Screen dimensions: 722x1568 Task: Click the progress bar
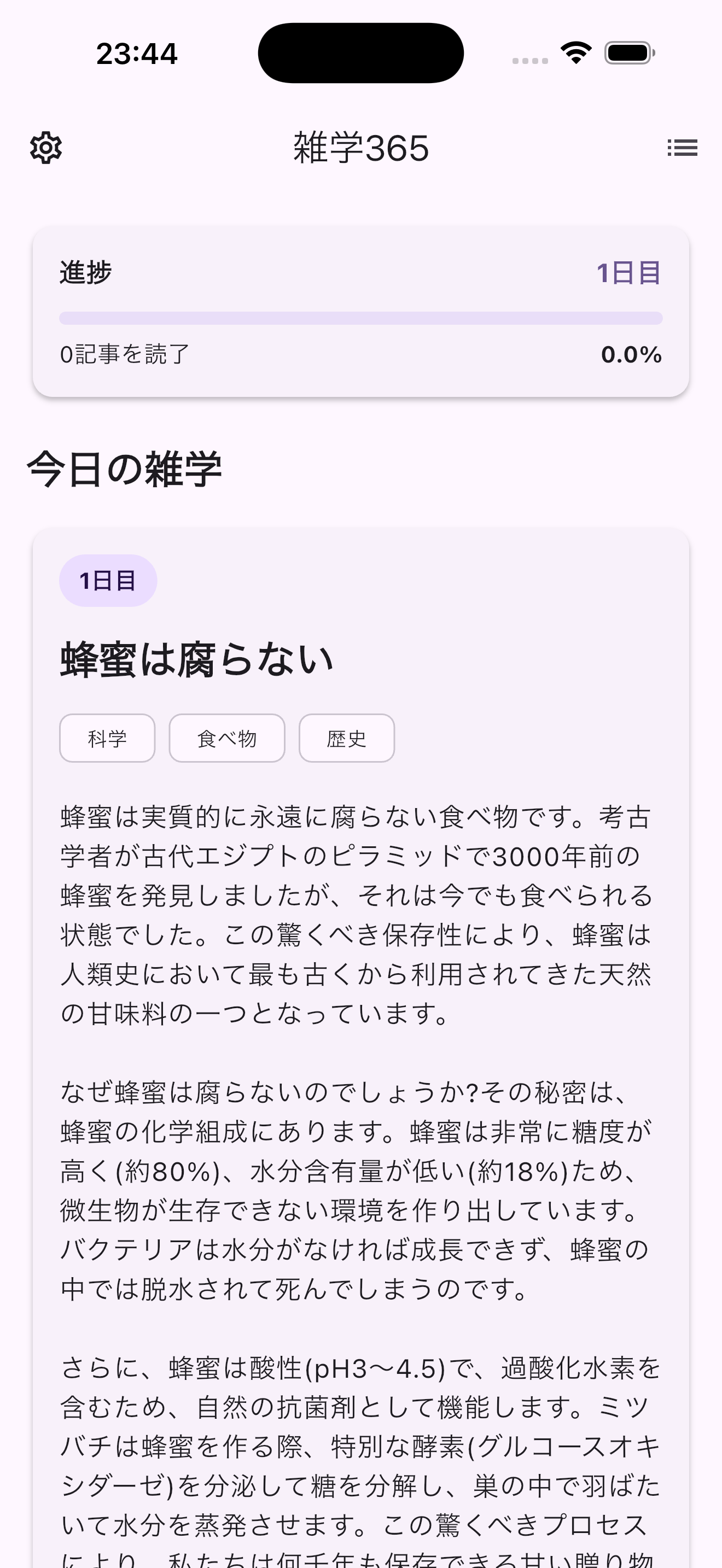coord(360,317)
